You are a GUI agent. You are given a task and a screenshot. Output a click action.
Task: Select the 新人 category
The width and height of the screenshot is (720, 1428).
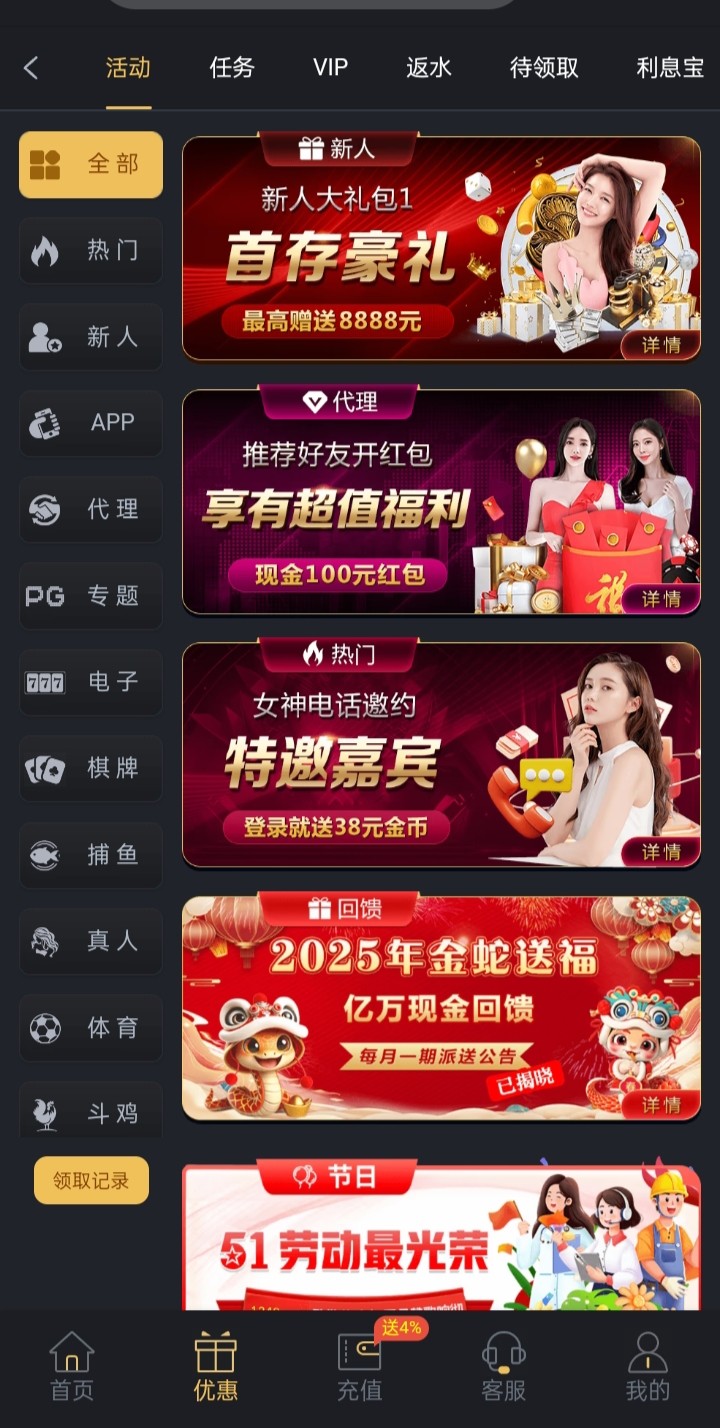(x=91, y=337)
